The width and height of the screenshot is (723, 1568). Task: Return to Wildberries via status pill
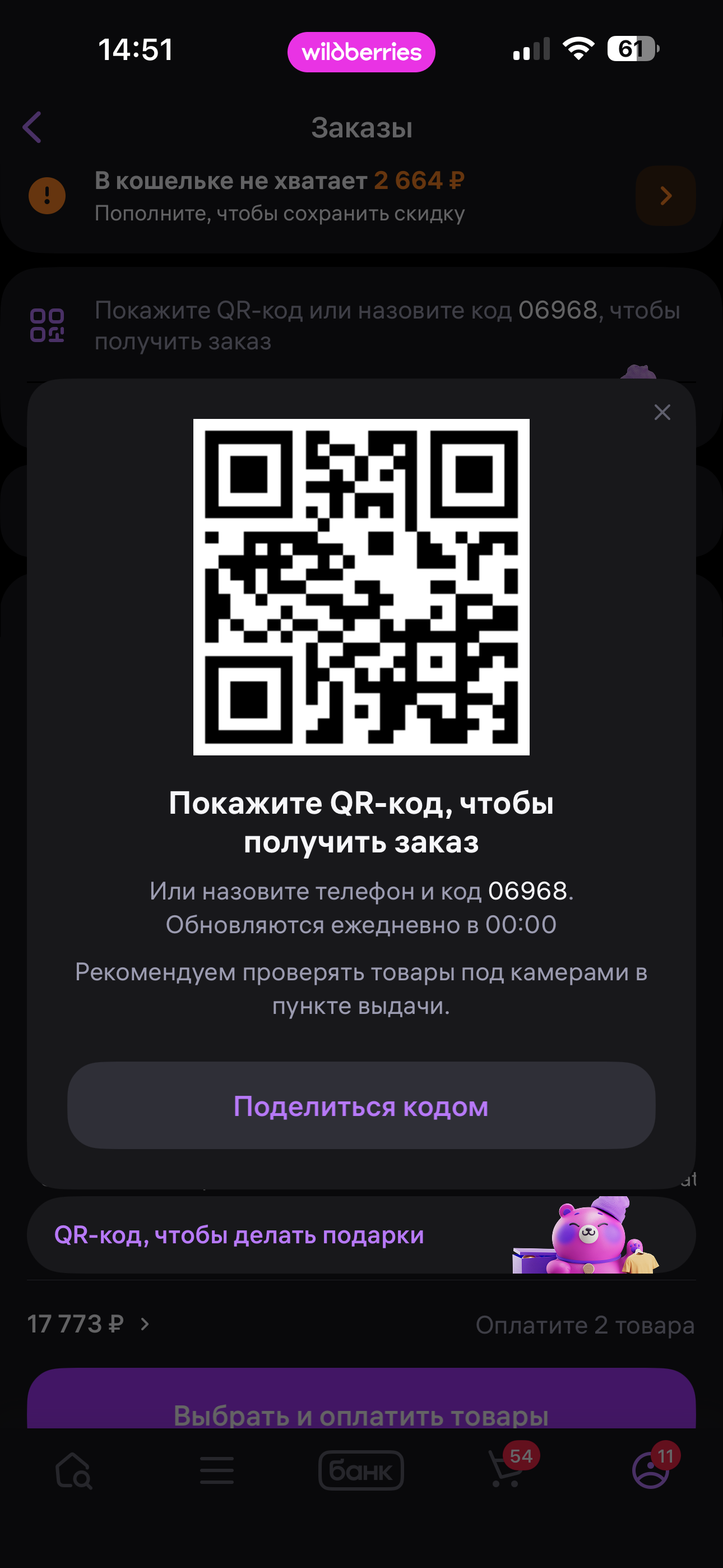[x=361, y=52]
